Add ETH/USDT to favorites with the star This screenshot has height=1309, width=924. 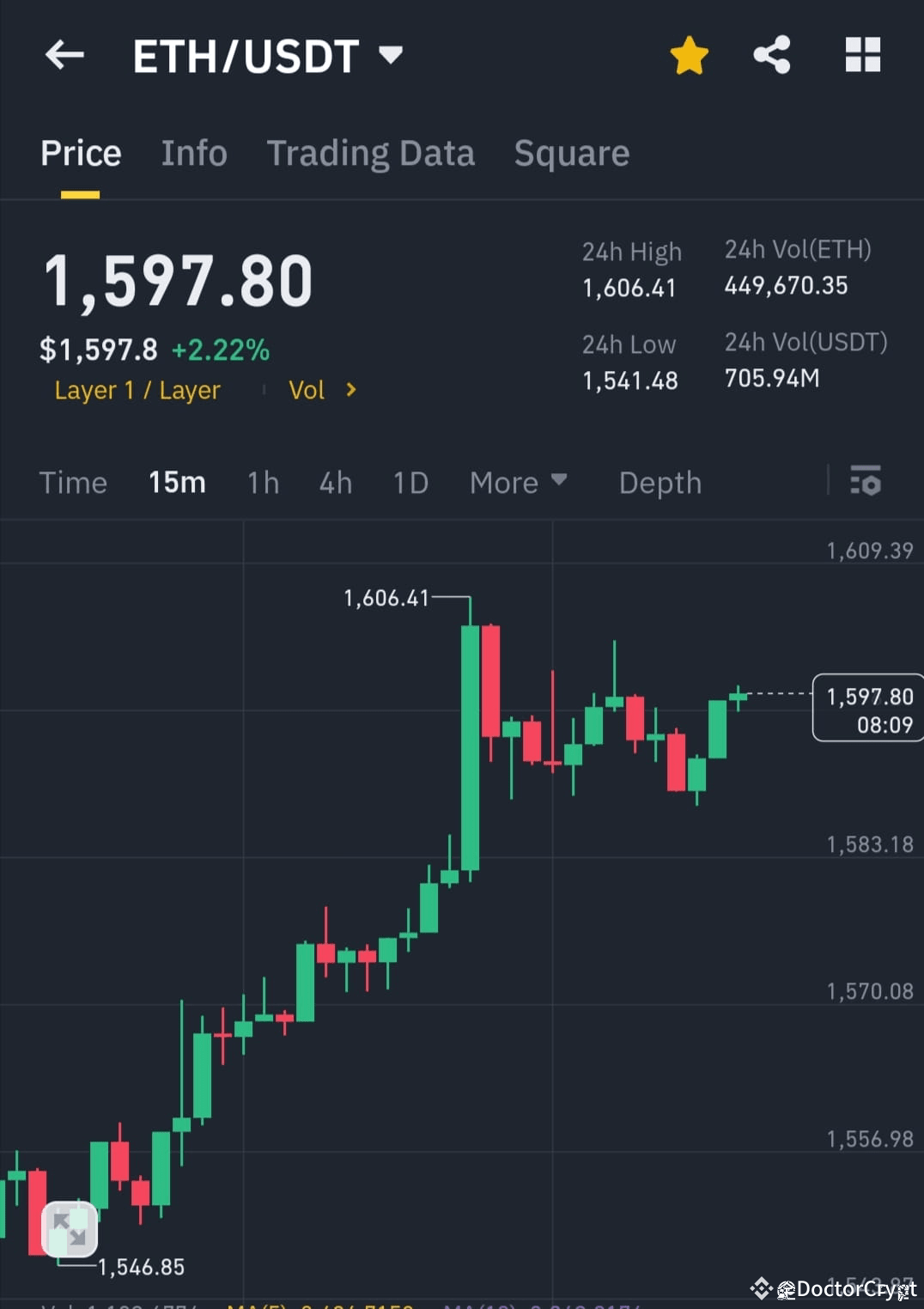688,54
